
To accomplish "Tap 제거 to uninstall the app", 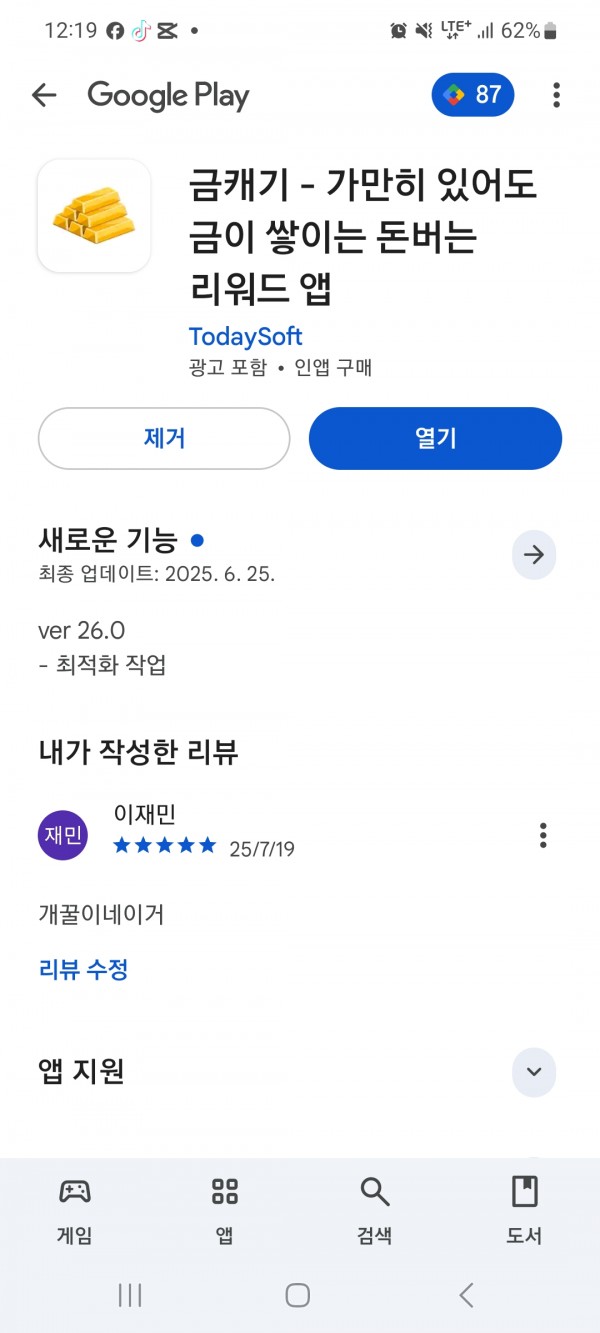I will click(164, 438).
